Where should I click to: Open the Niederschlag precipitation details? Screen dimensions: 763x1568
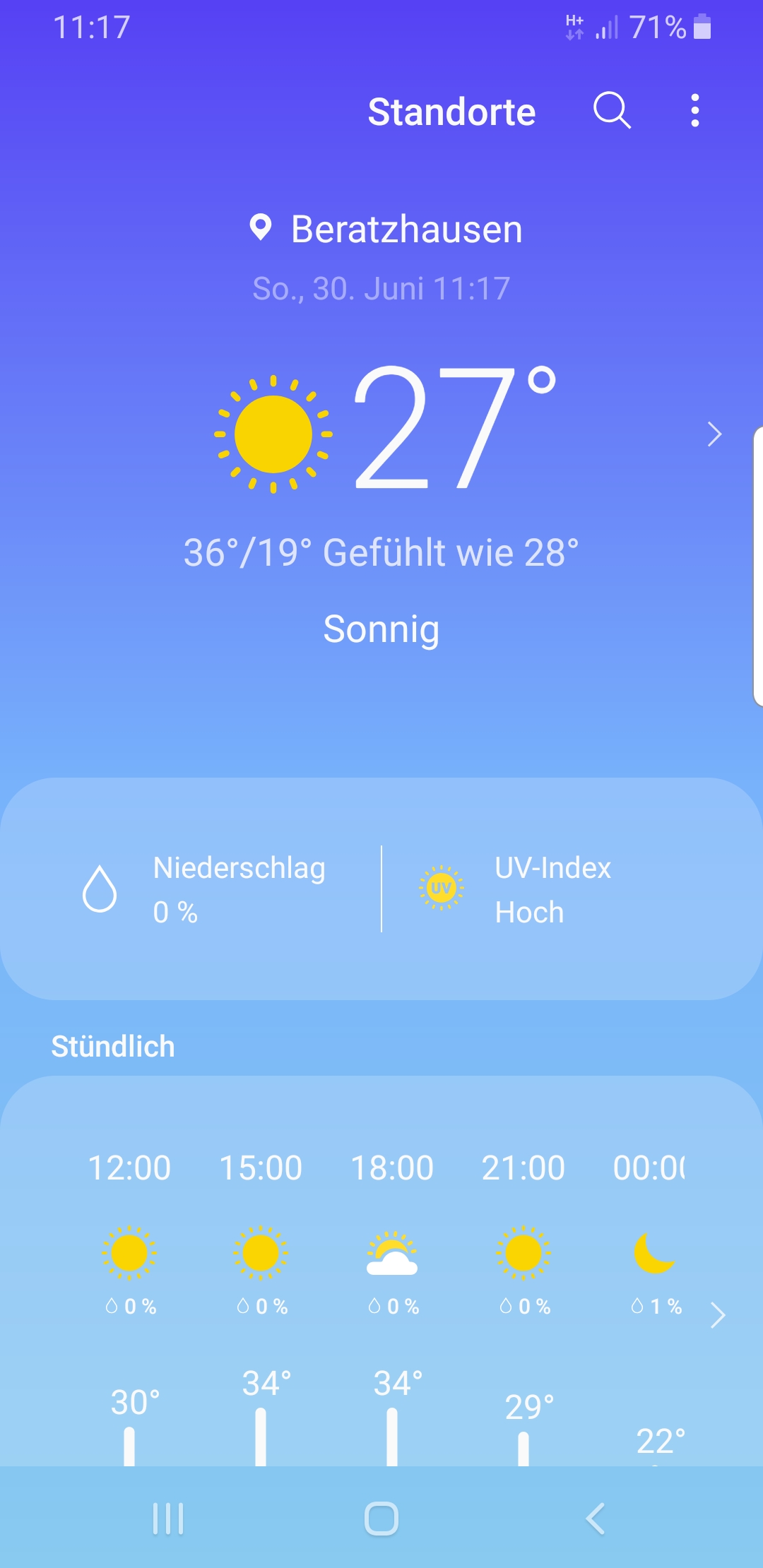(205, 889)
